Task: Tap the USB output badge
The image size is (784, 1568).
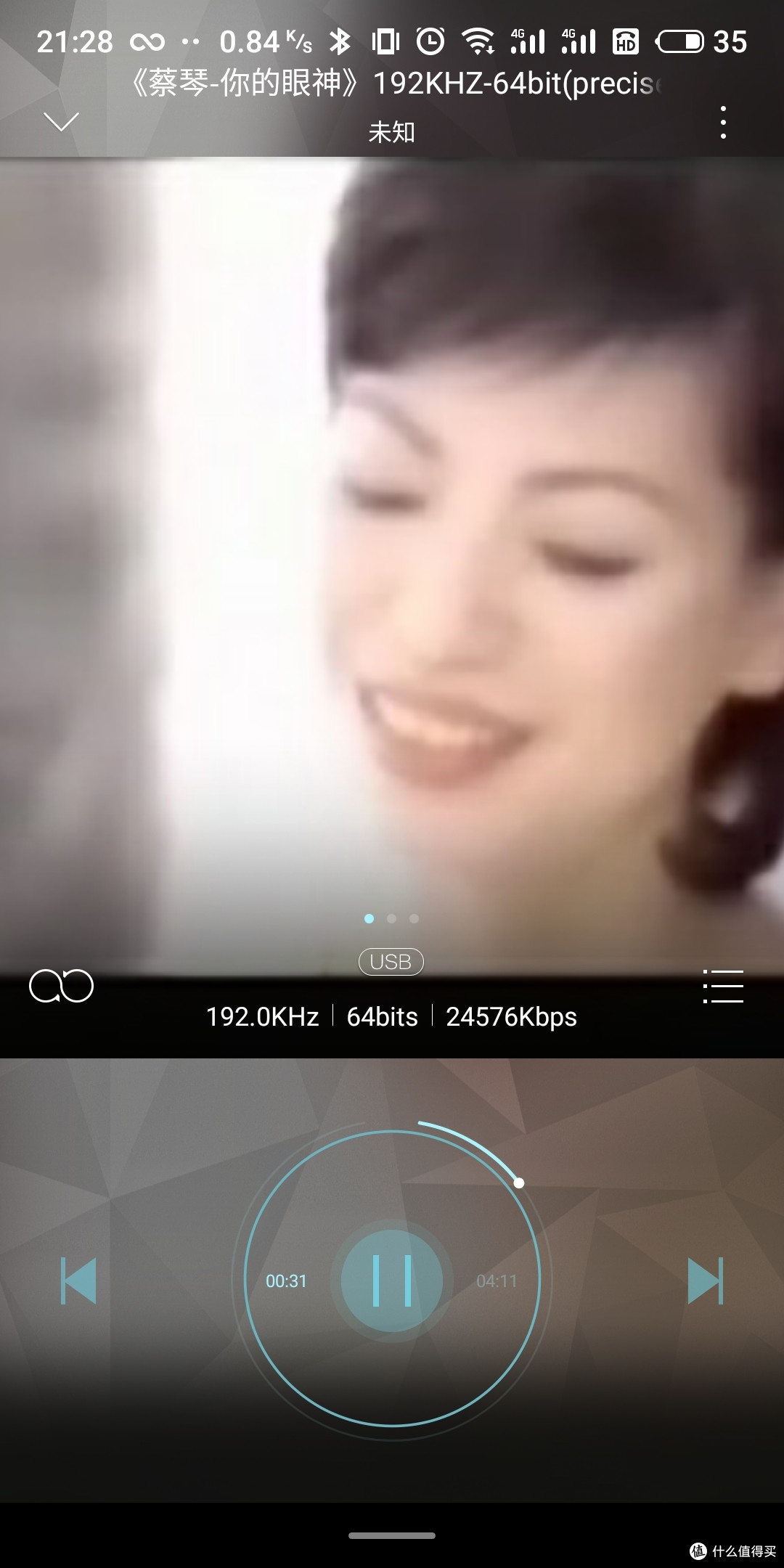Action: (391, 962)
